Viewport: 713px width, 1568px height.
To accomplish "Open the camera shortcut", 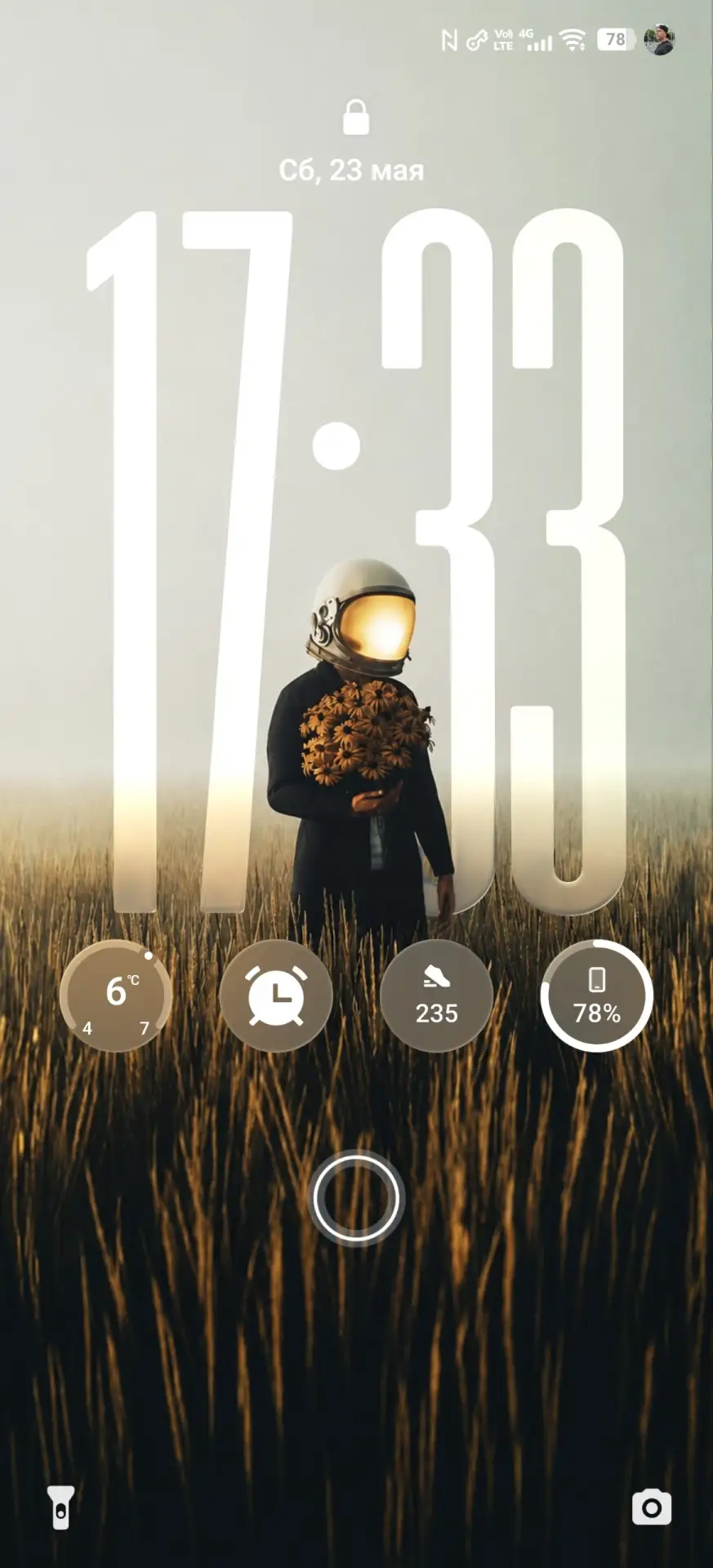I will [x=652, y=1507].
